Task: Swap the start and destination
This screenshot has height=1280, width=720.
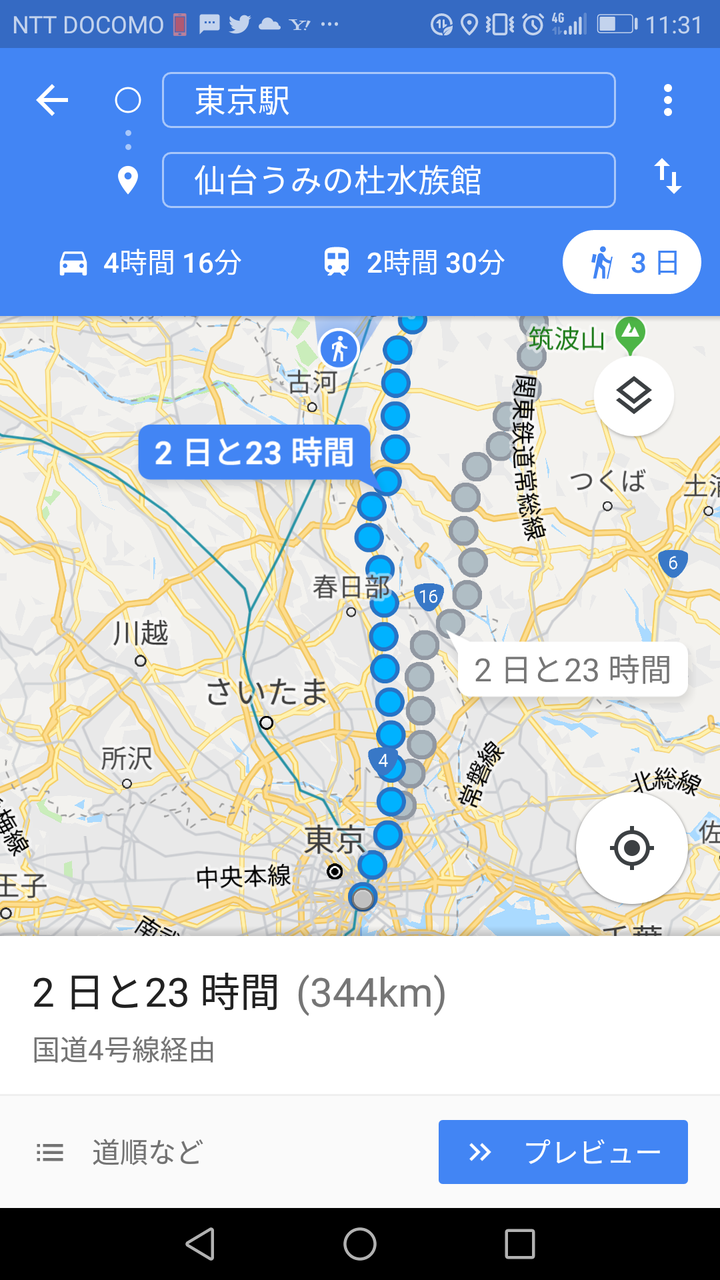Action: pos(667,177)
